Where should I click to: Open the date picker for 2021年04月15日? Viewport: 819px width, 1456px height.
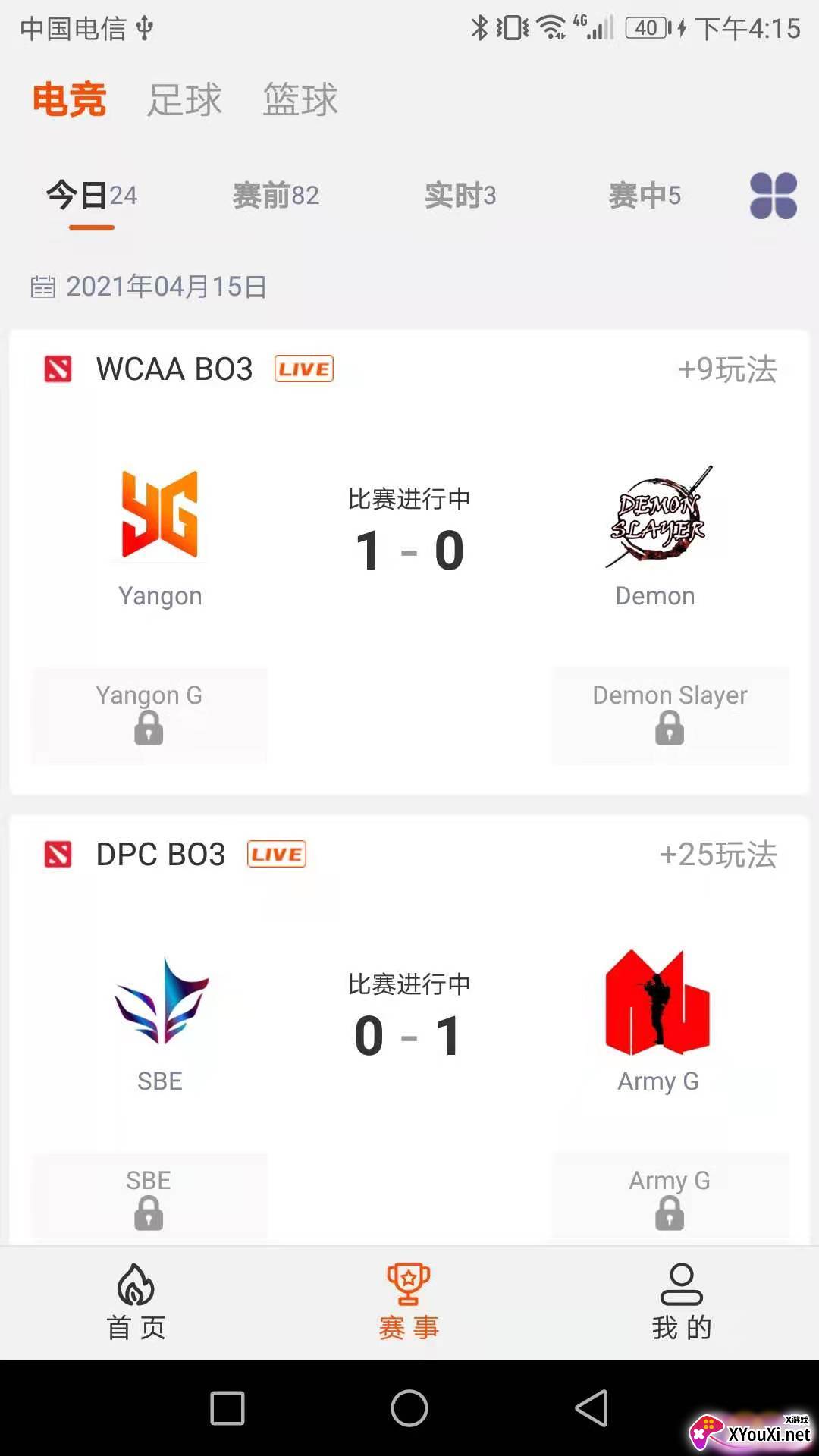pos(149,287)
